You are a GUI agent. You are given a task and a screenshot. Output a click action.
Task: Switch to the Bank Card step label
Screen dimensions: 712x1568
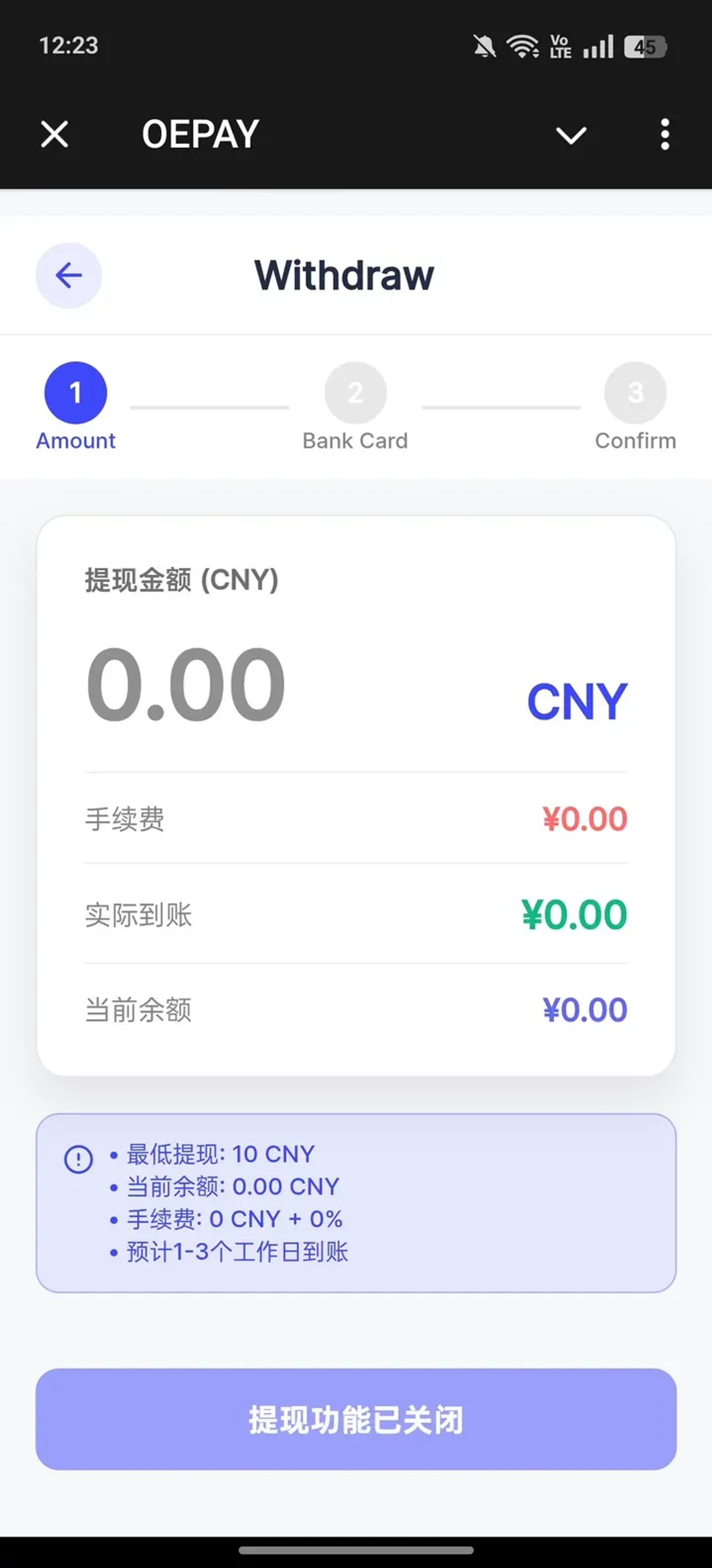[x=356, y=440]
